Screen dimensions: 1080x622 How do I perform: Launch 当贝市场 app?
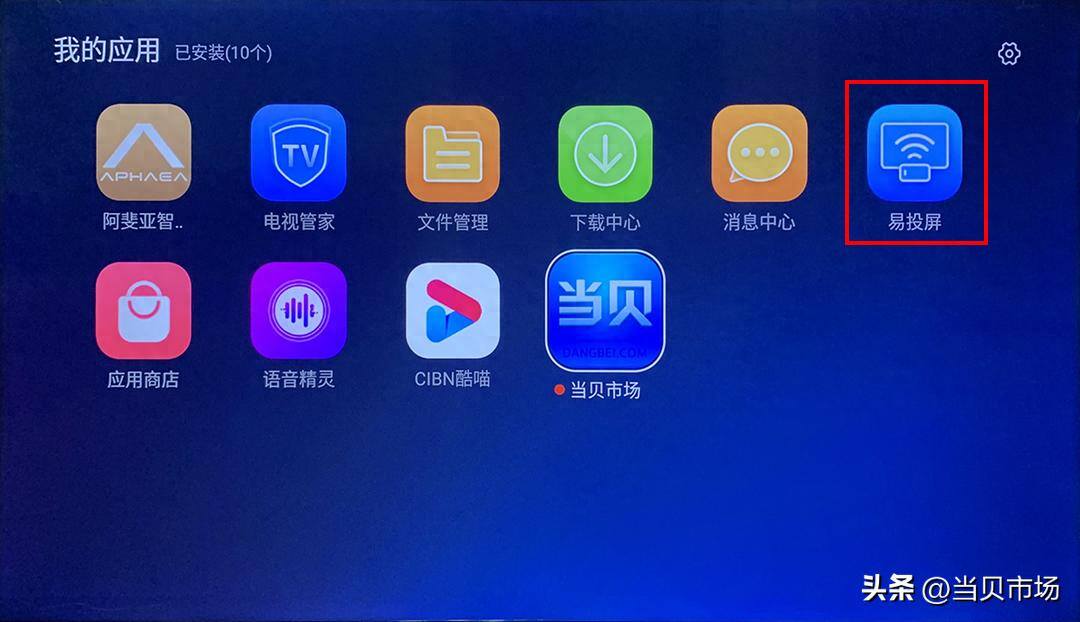point(605,310)
